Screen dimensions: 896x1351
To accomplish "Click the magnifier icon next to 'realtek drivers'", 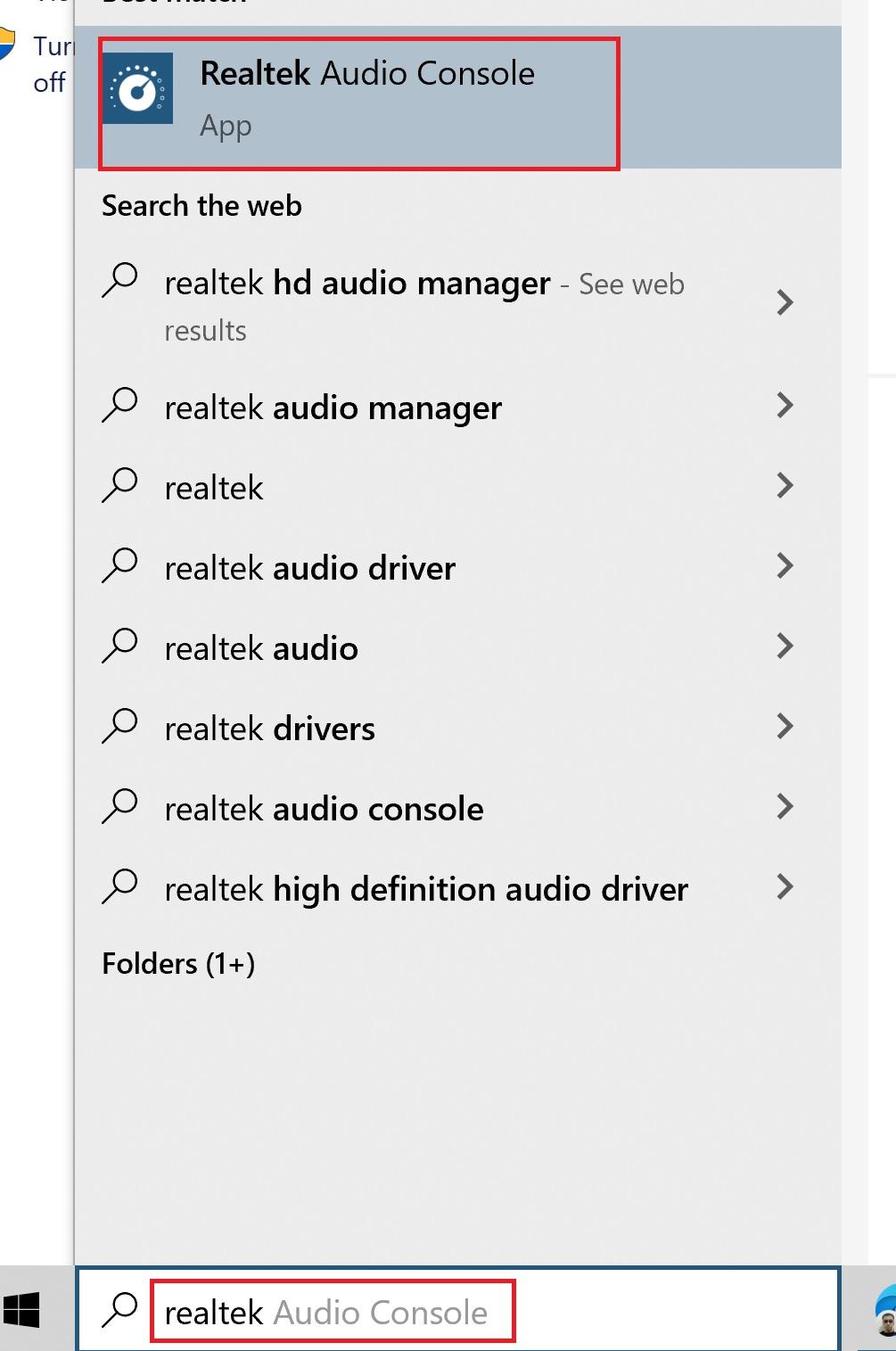I will pos(120,728).
